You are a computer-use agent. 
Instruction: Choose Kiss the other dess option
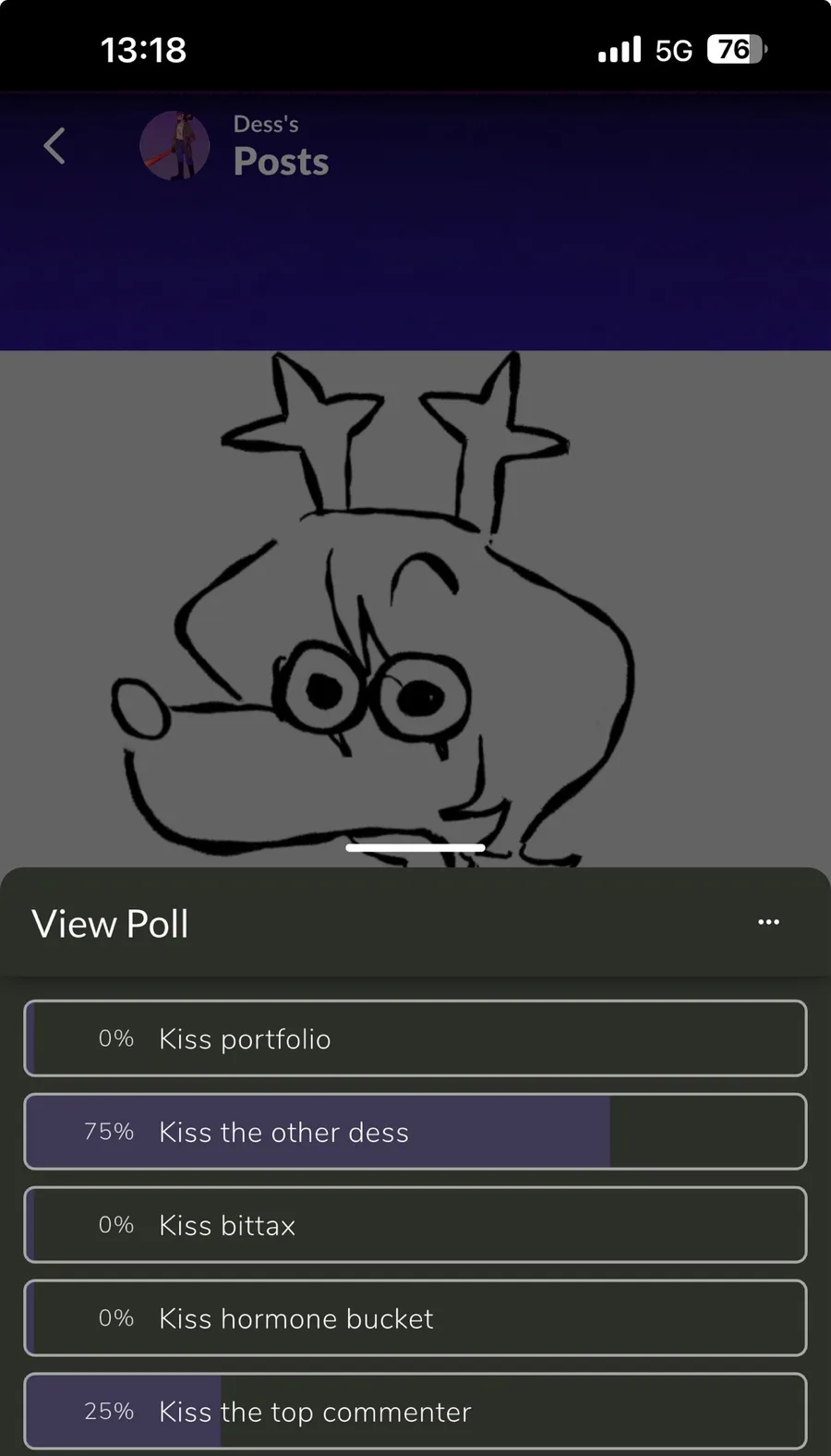point(415,1132)
